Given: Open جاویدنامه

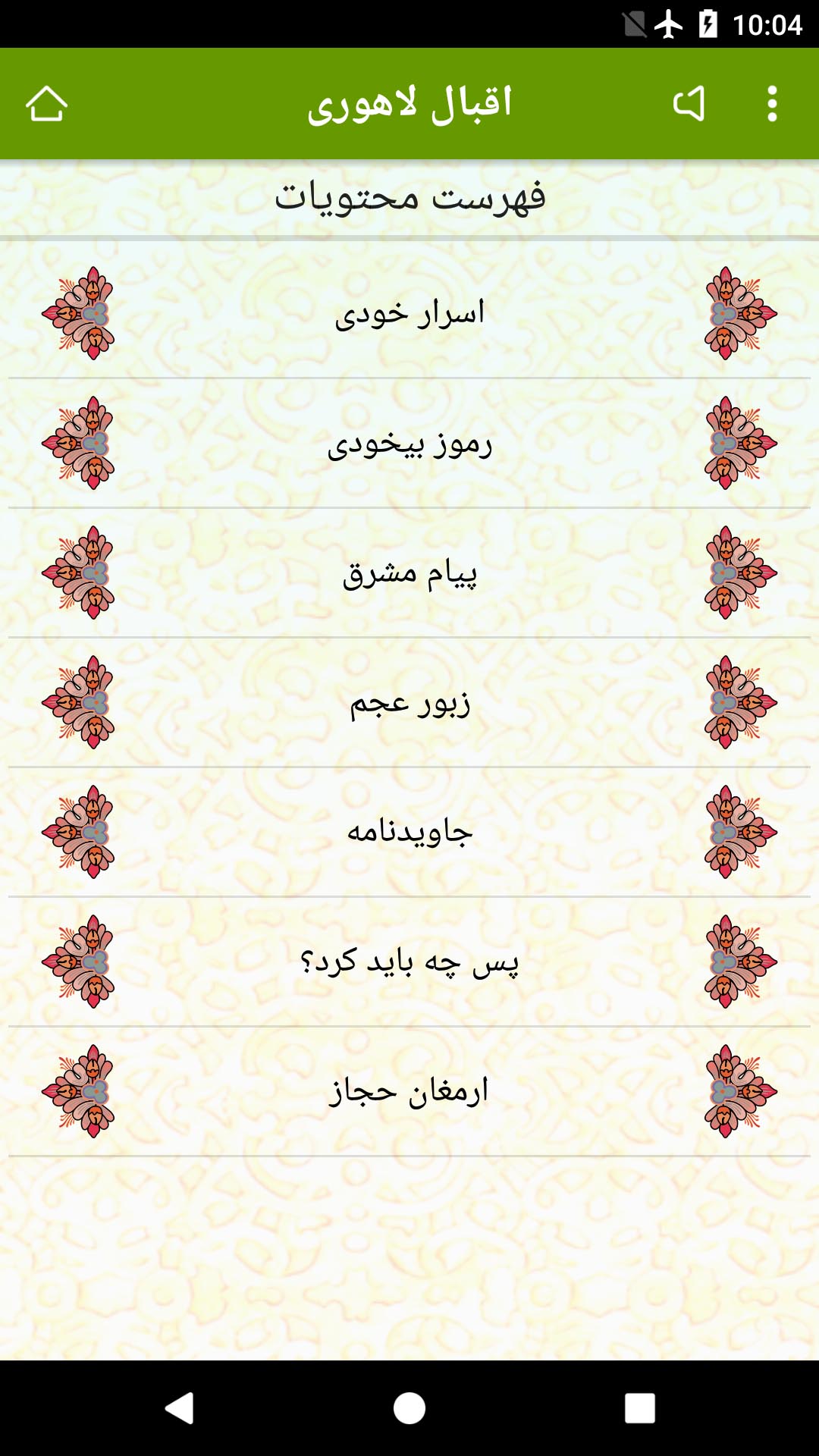Looking at the screenshot, I should coord(409,832).
